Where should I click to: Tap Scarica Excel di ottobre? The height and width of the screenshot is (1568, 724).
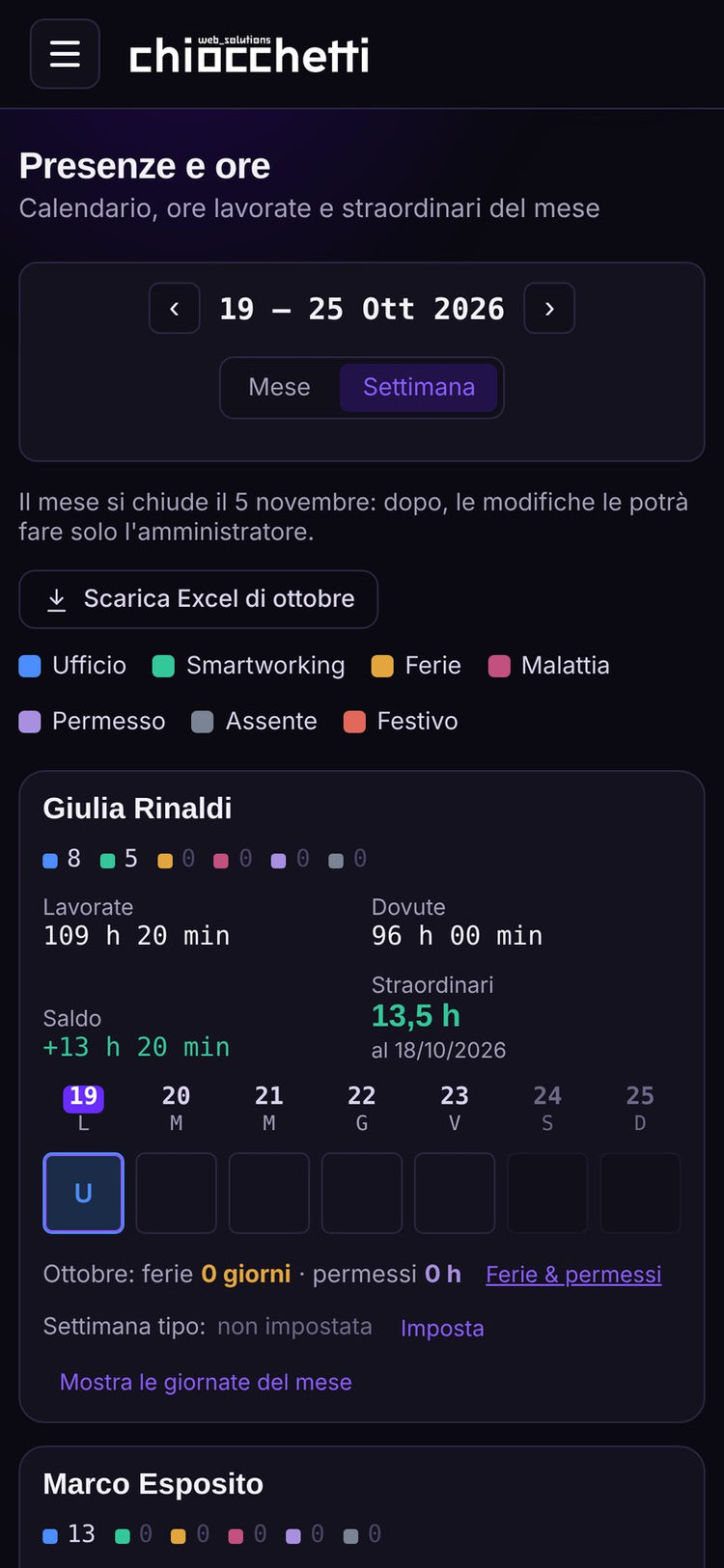pos(199,599)
